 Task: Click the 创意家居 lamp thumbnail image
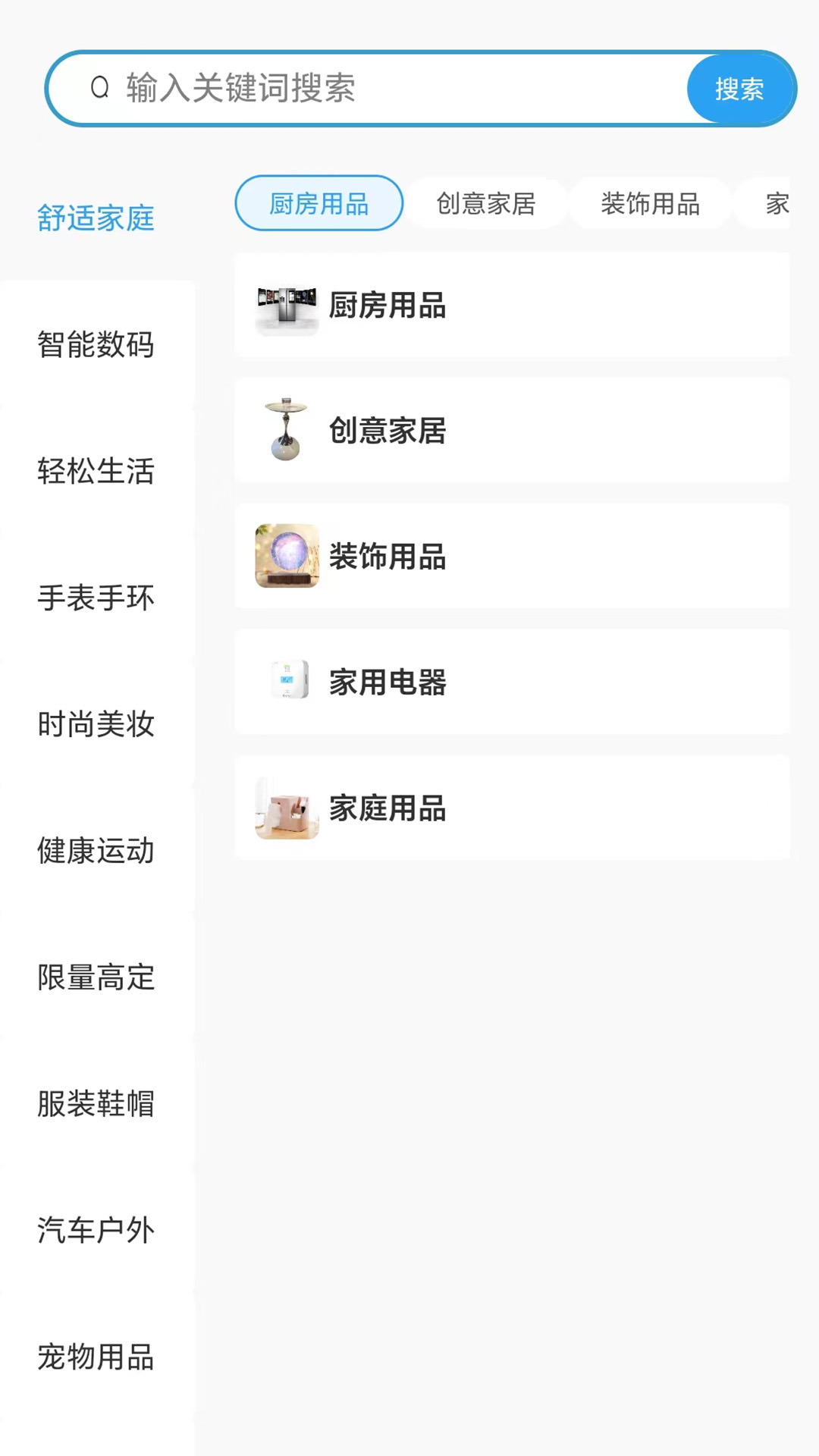pos(286,430)
